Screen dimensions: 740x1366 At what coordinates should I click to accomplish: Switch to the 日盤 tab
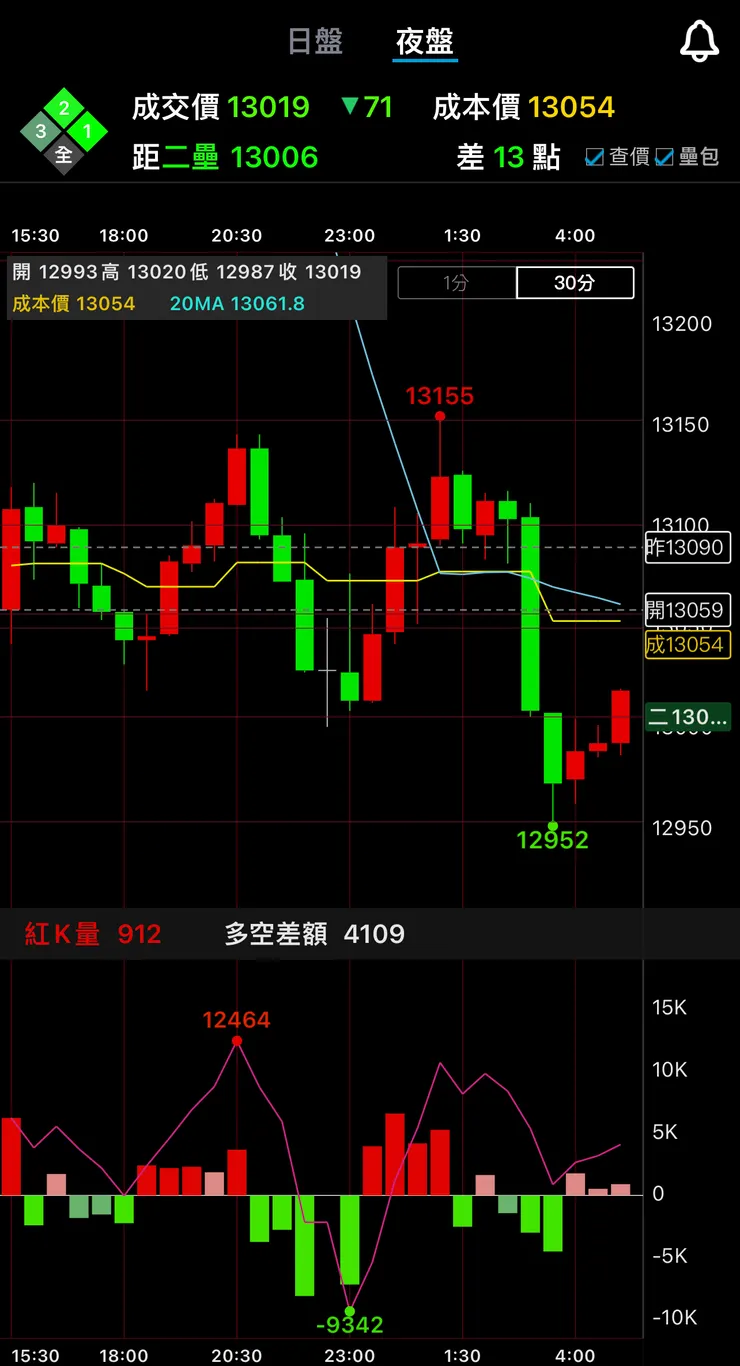315,41
